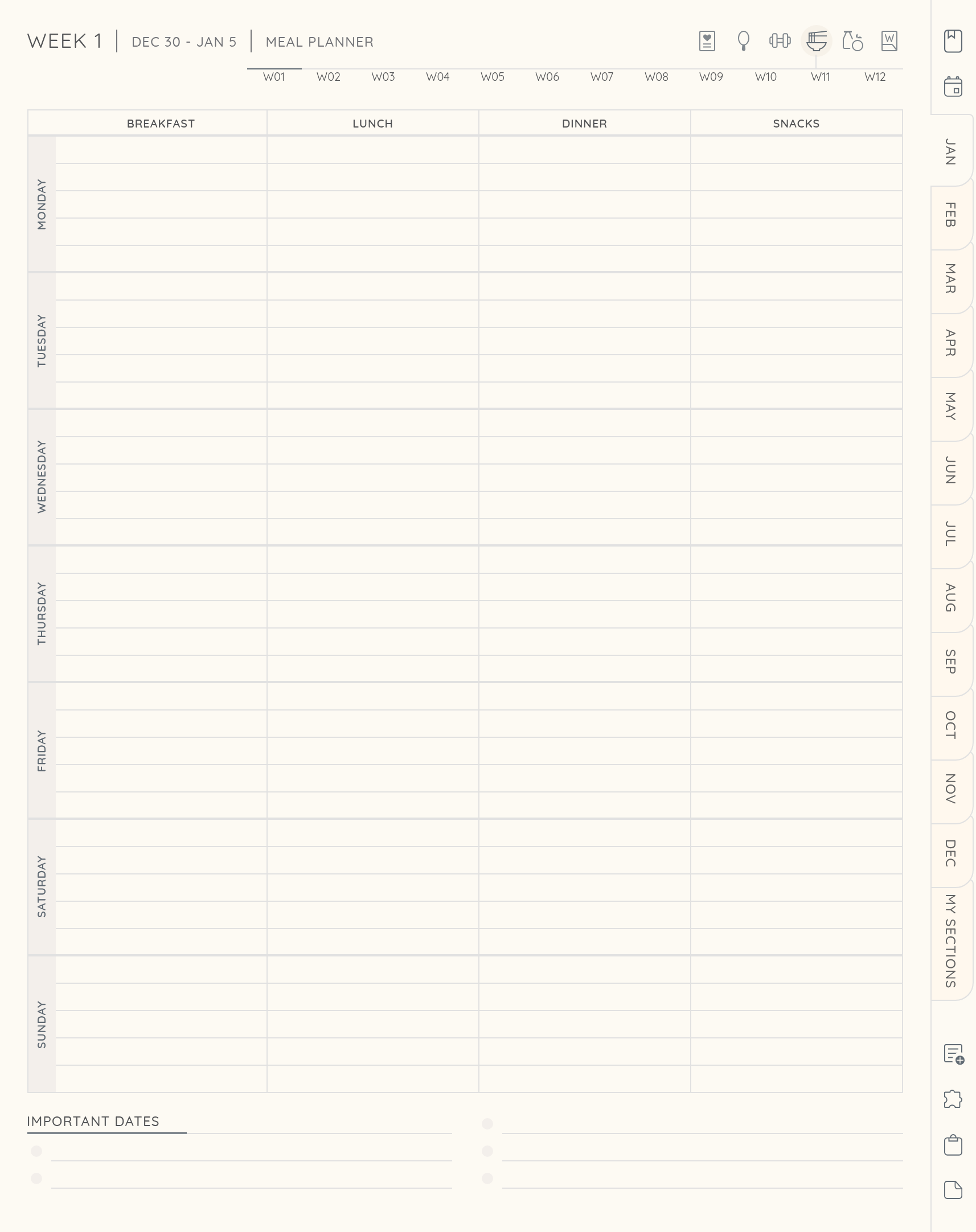Open the bottle and apple grocery icon

click(852, 41)
